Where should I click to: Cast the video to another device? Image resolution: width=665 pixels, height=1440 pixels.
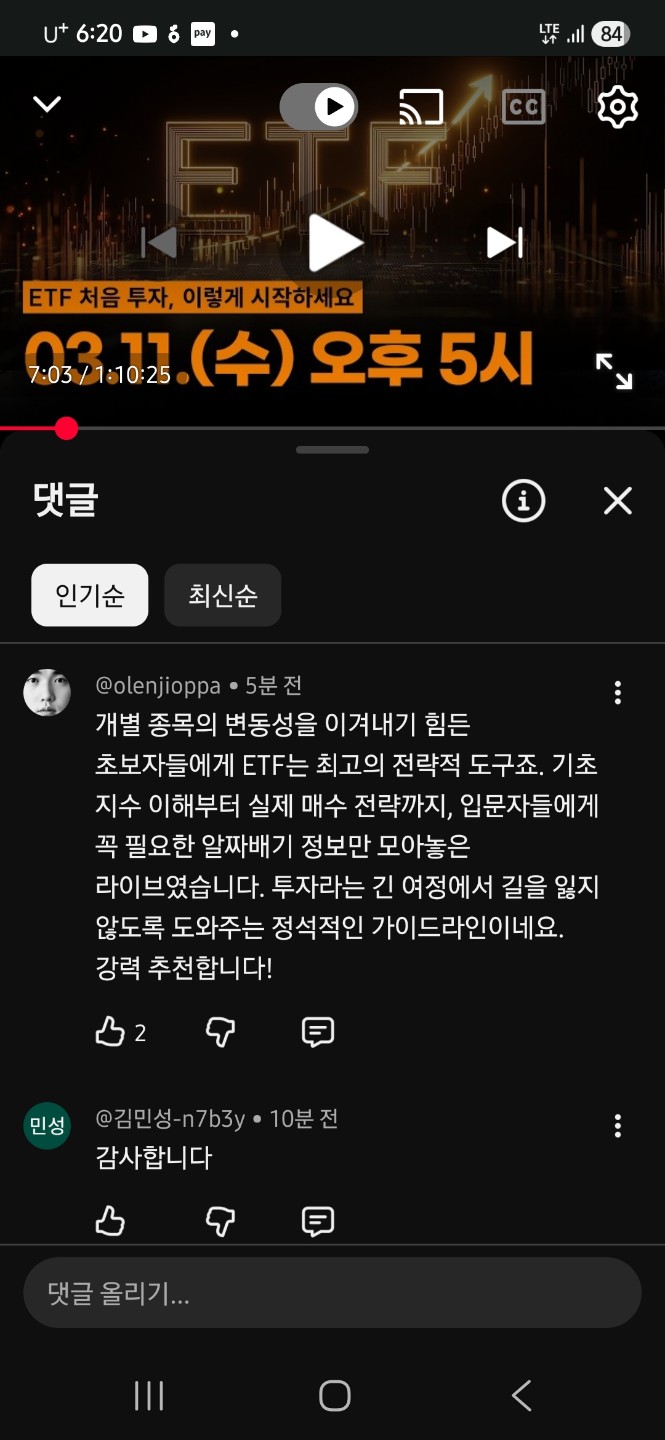(x=421, y=106)
